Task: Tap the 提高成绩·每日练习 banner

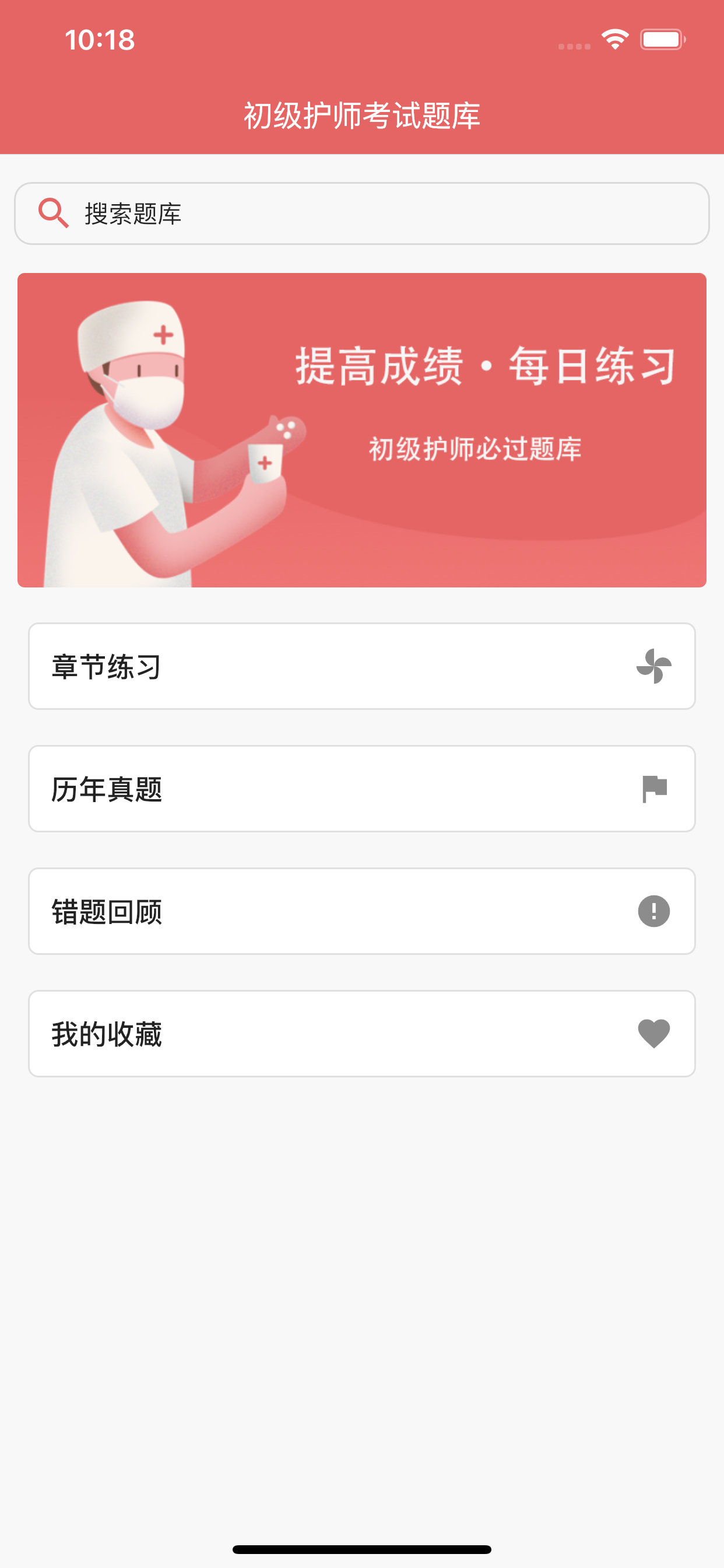Action: [x=486, y=365]
